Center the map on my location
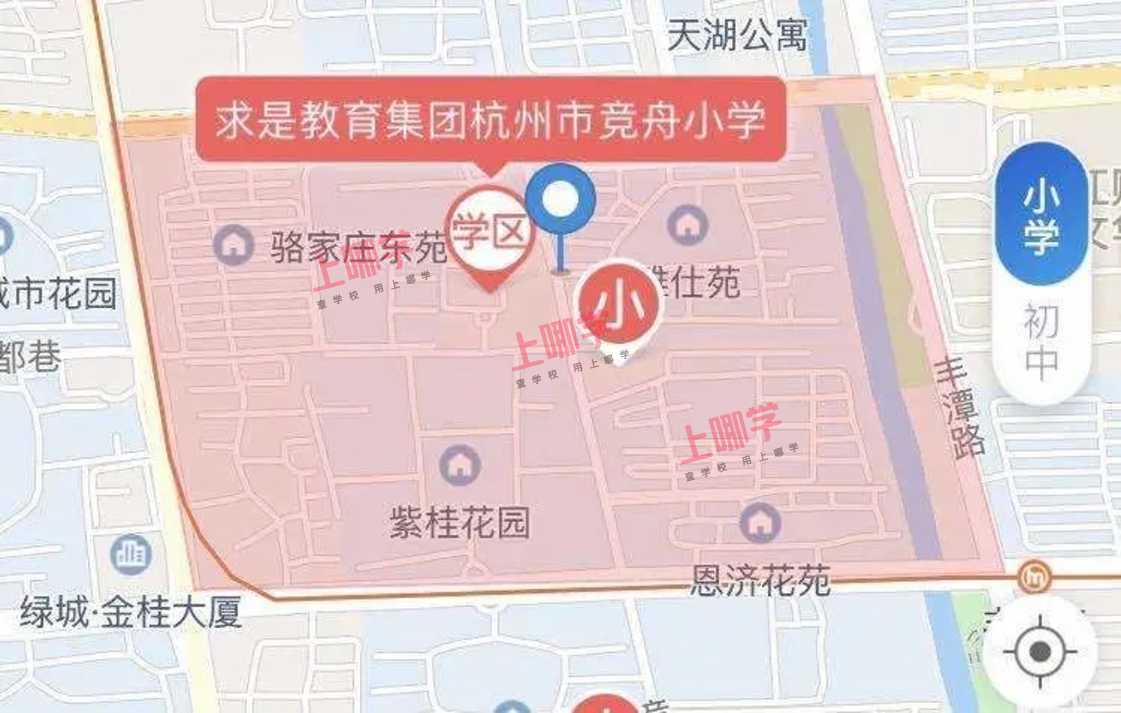Image resolution: width=1121 pixels, height=713 pixels. [x=1038, y=653]
